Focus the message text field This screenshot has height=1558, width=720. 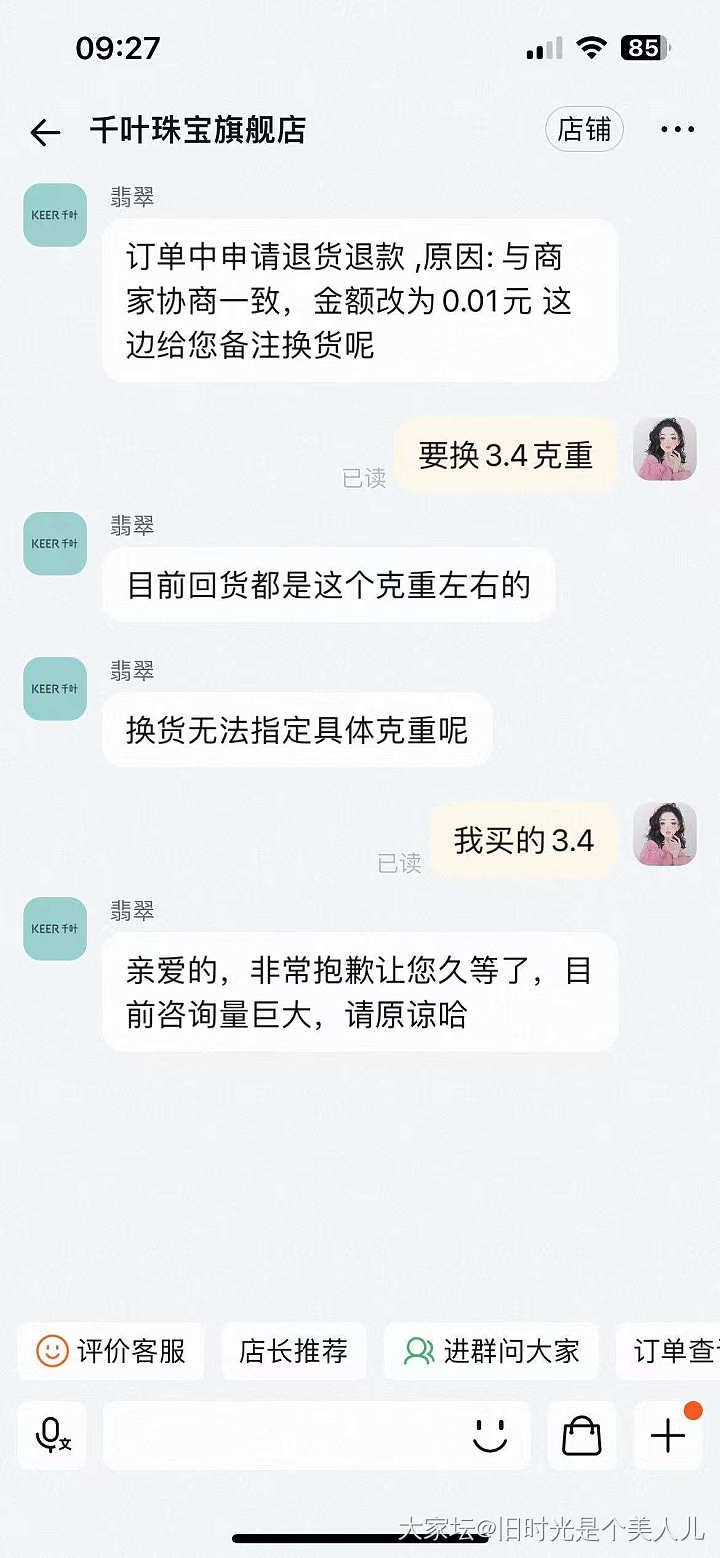(280, 1436)
